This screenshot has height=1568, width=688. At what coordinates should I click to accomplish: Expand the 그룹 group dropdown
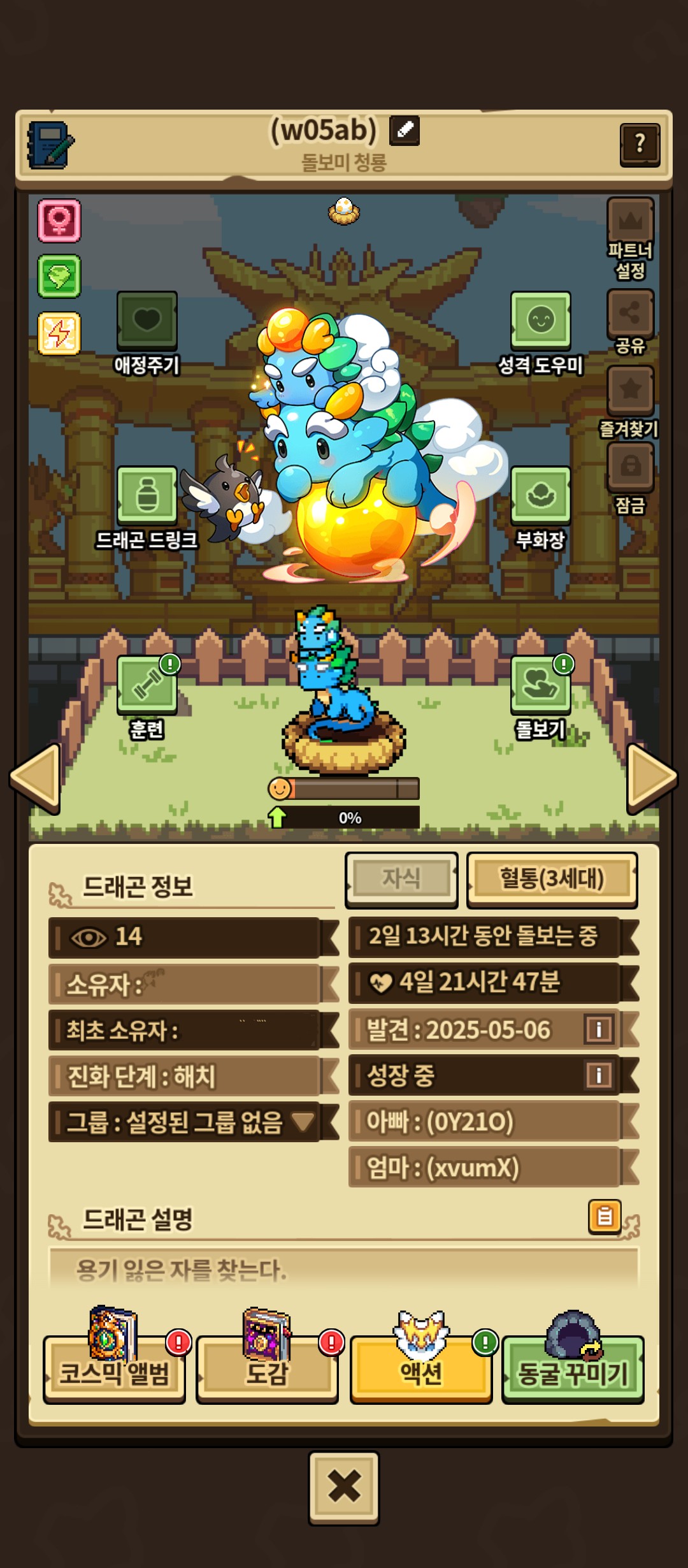pos(302,1121)
